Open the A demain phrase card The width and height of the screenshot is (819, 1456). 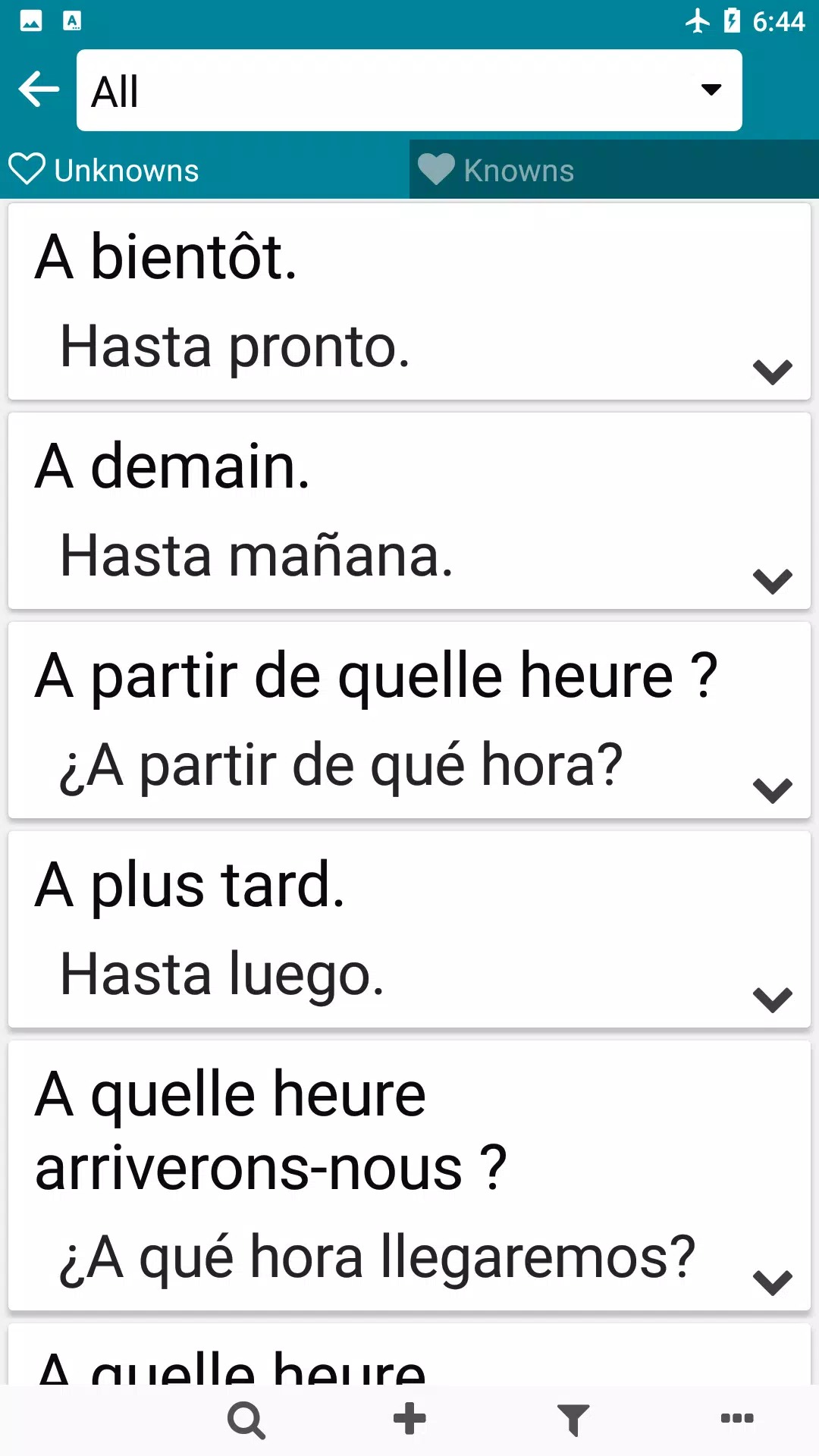[x=379, y=510]
